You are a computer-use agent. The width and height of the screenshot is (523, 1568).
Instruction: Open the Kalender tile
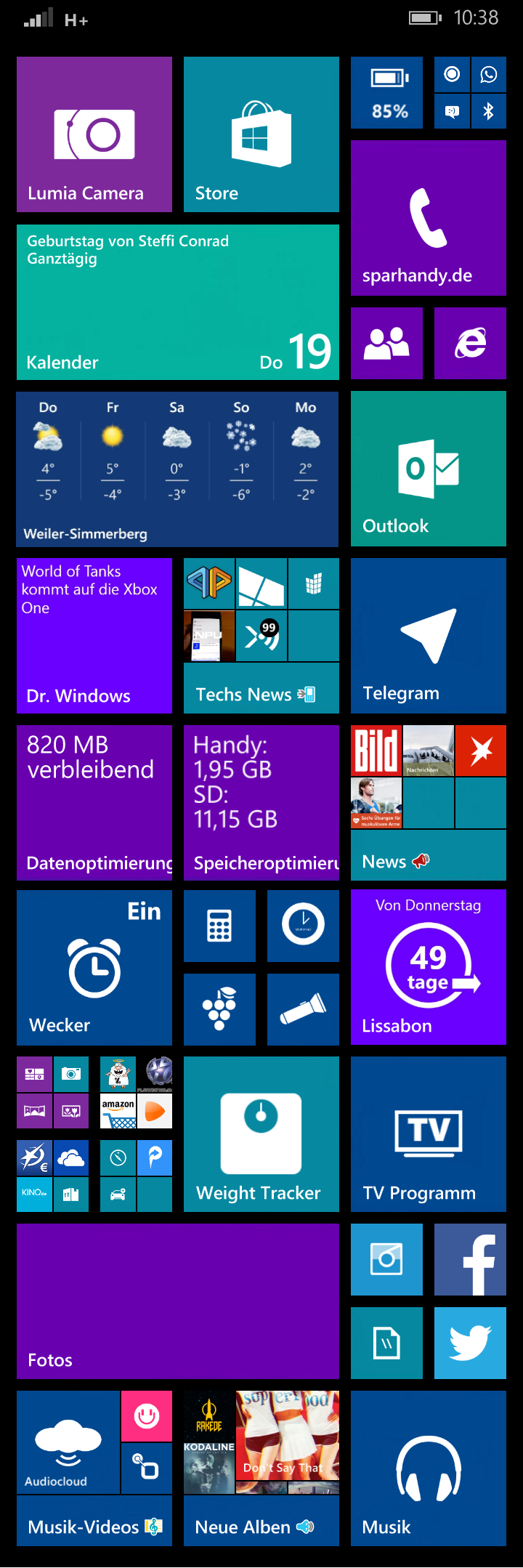click(178, 302)
